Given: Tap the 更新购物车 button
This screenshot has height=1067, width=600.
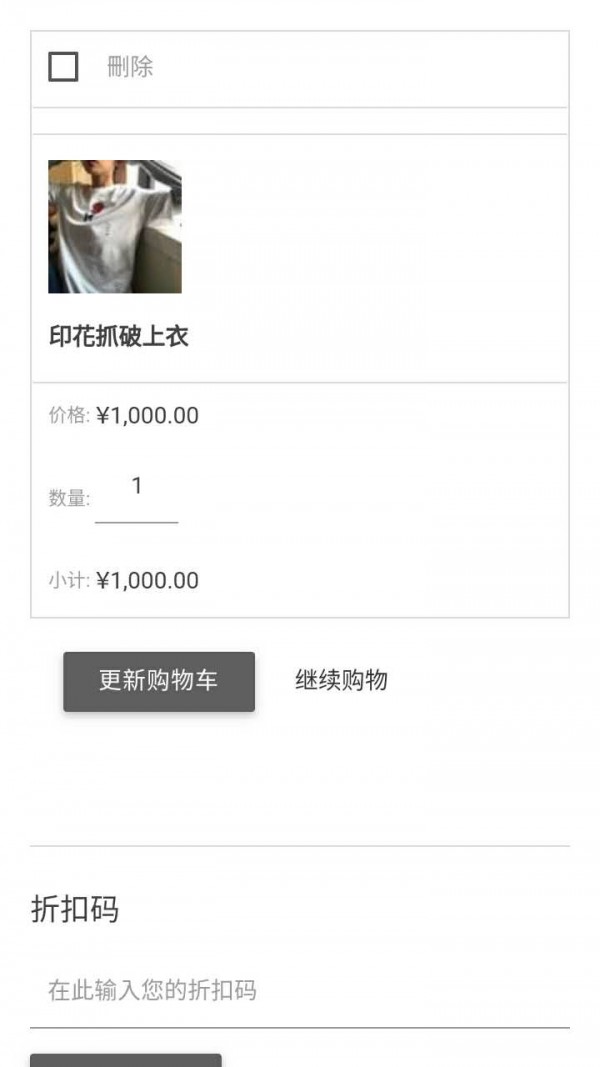Looking at the screenshot, I should [x=159, y=682].
